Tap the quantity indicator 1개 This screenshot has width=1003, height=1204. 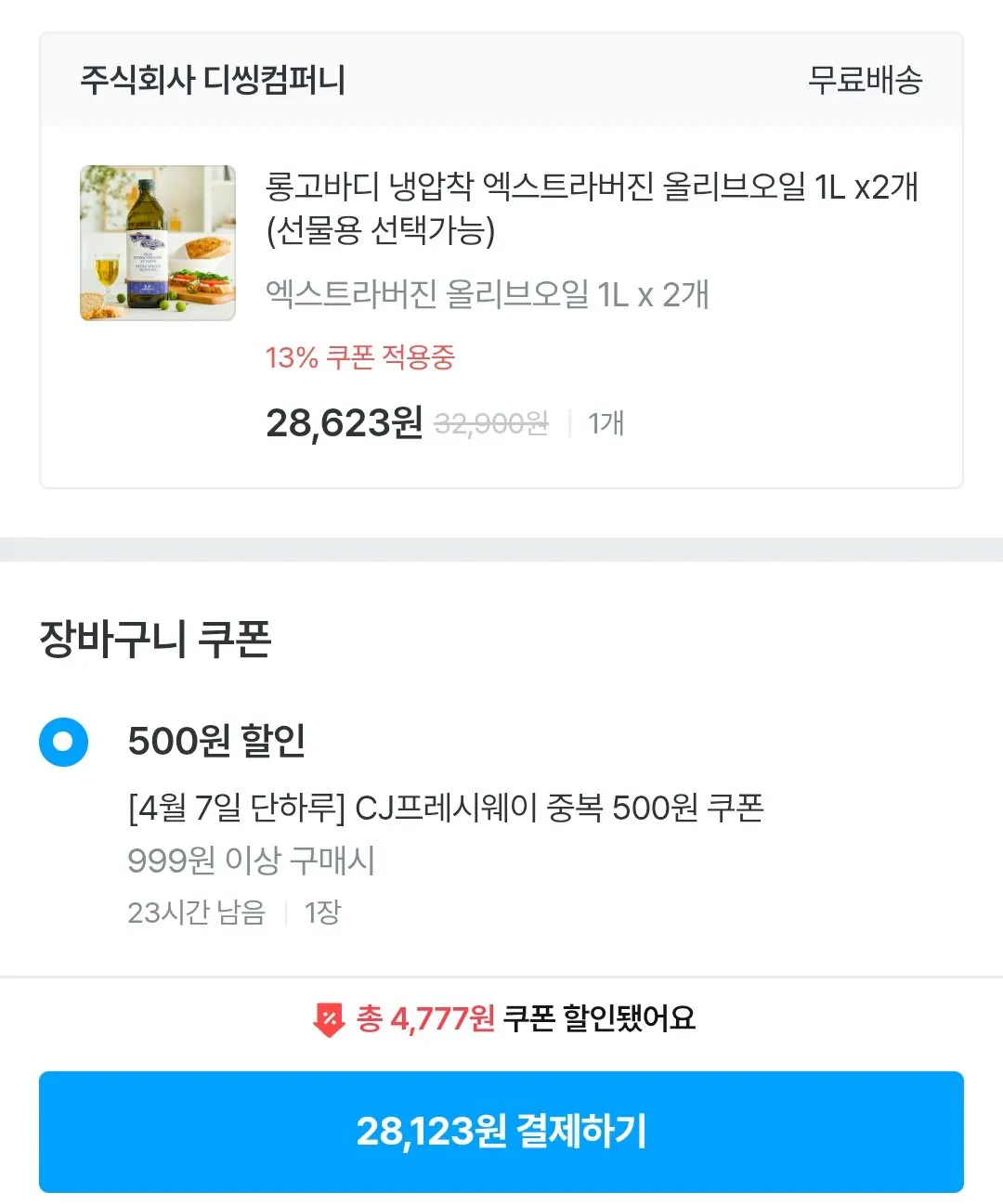pyautogui.click(x=605, y=423)
